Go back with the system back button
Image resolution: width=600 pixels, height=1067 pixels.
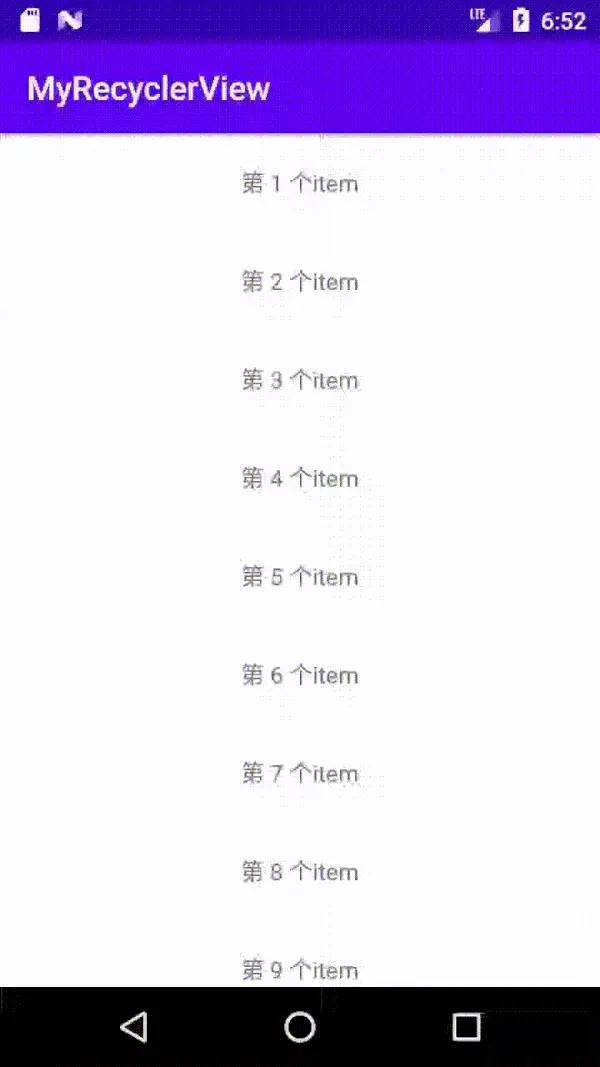134,1026
